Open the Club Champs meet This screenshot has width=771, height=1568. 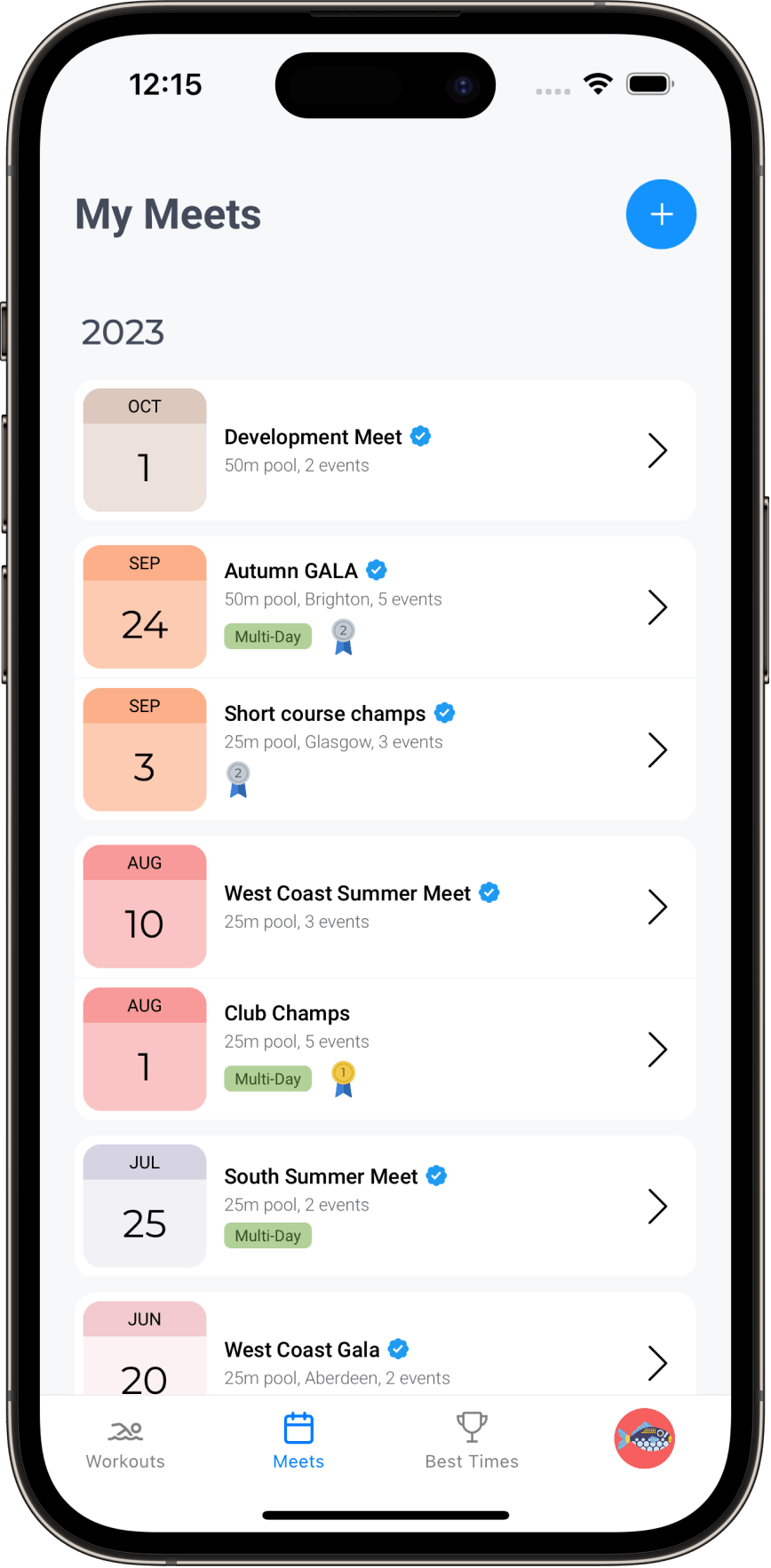click(x=385, y=1049)
